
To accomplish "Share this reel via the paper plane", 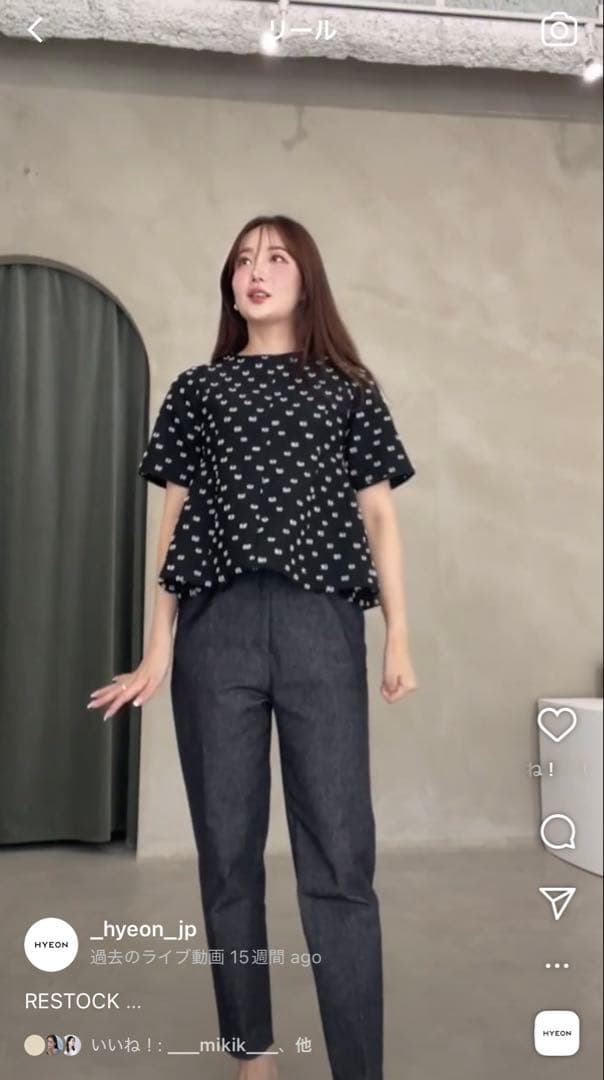I will [x=557, y=902].
